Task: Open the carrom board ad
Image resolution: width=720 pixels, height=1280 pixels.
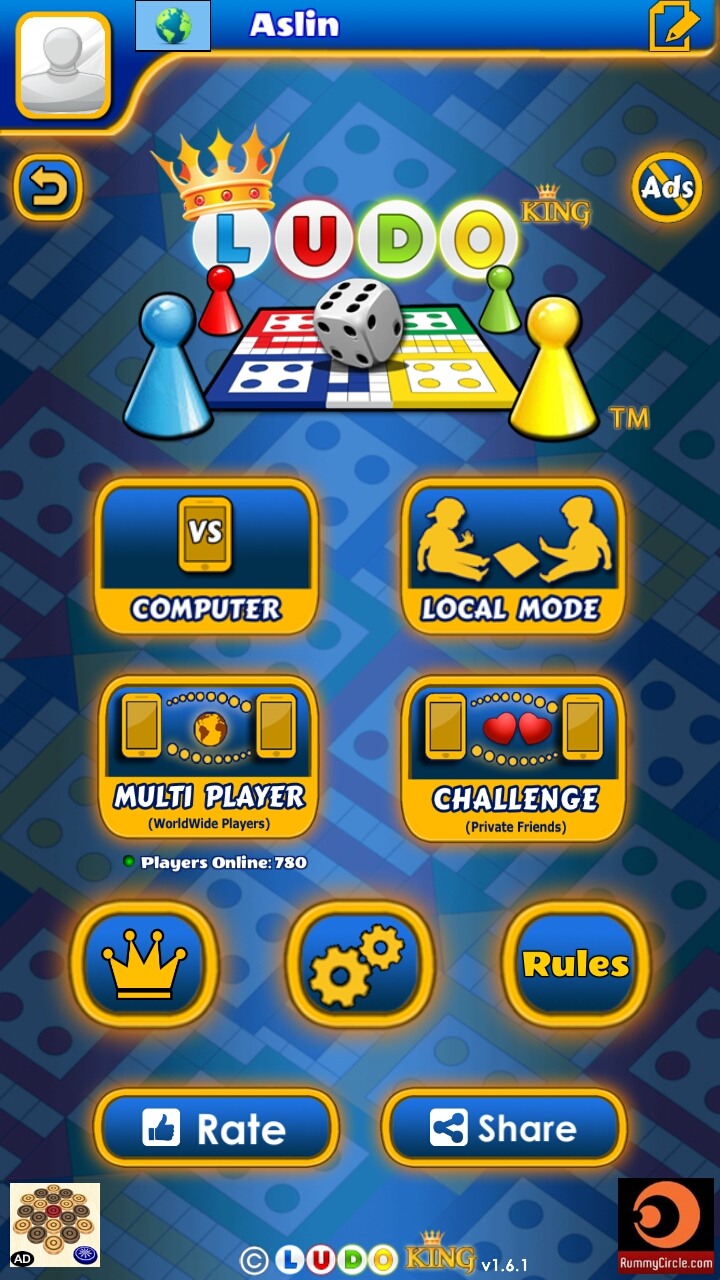Action: coord(55,1225)
